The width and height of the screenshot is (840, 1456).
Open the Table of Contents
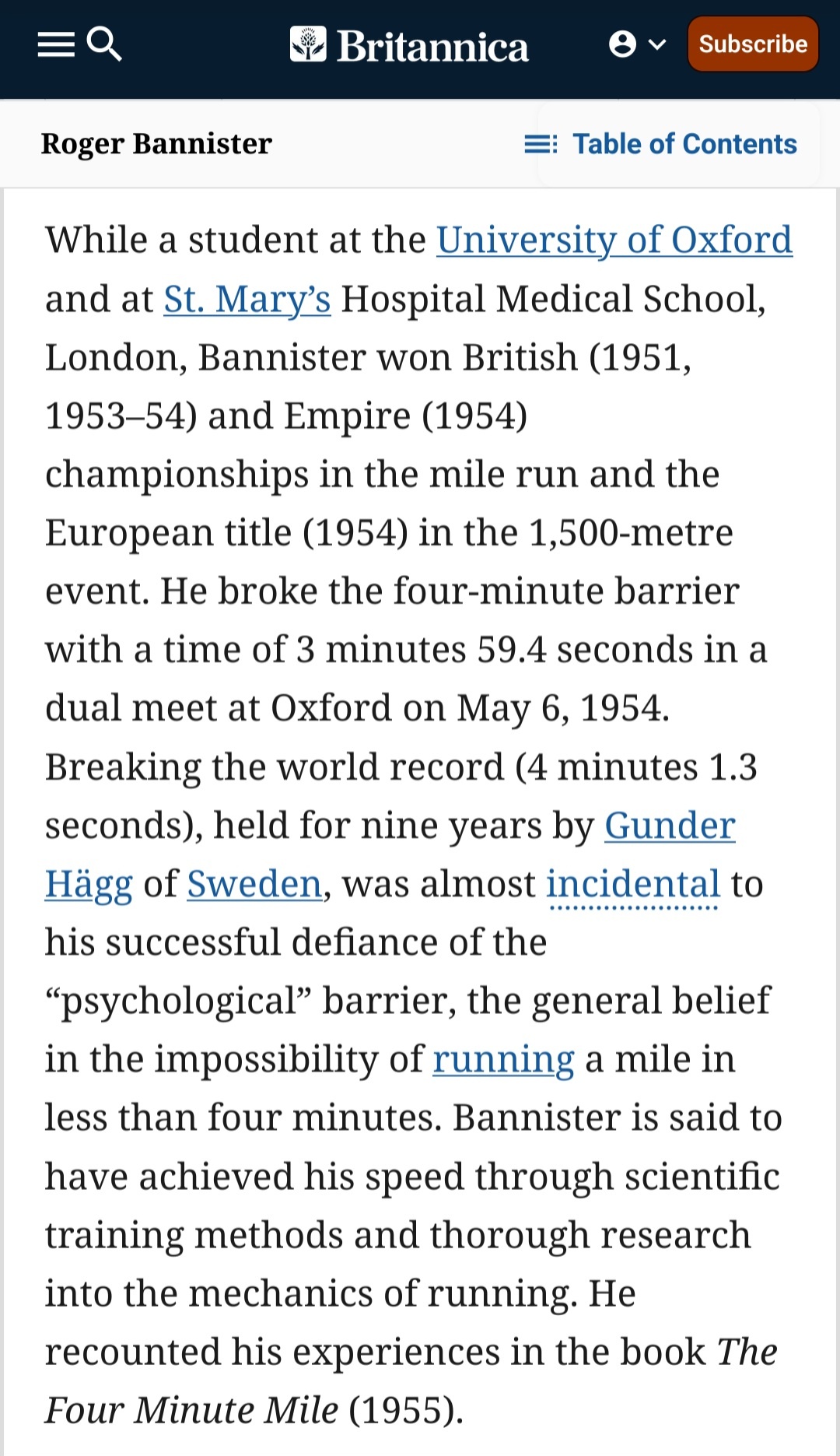[x=661, y=144]
